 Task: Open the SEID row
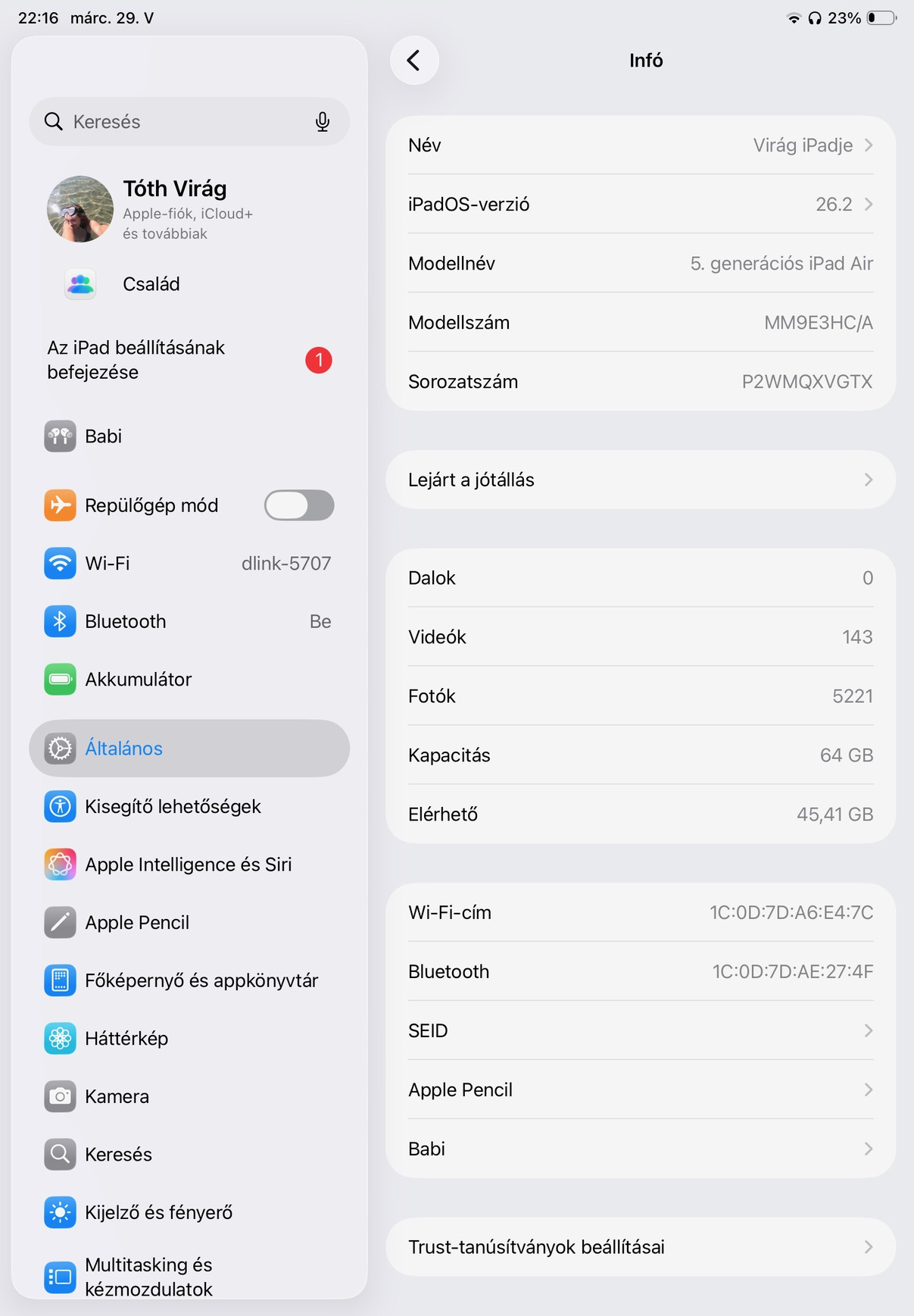coord(640,1030)
